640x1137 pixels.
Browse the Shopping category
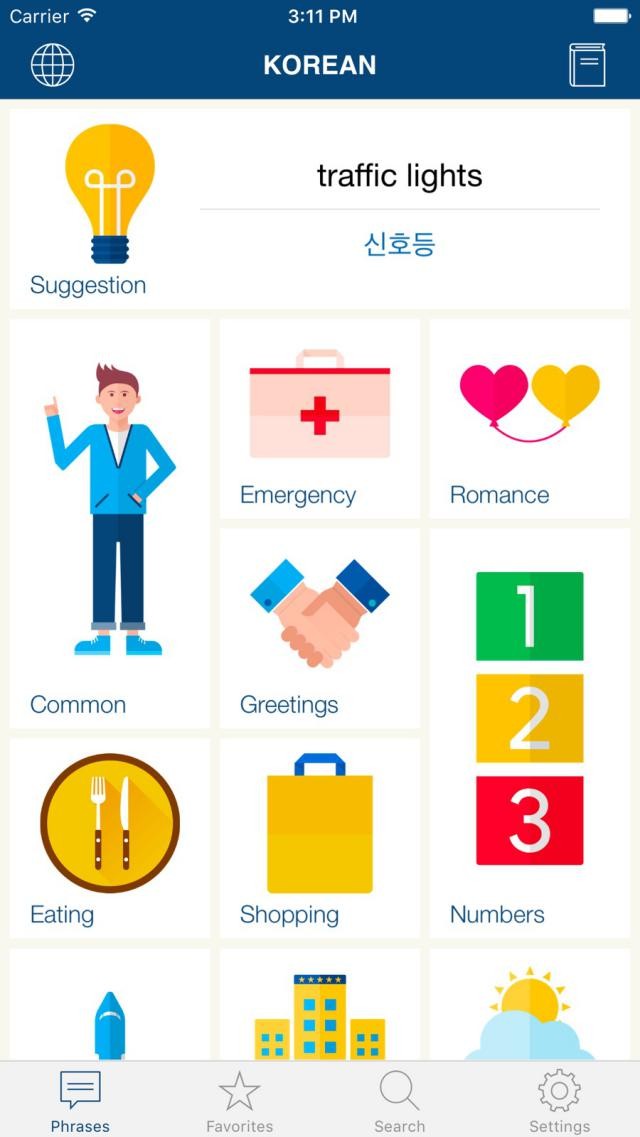(x=320, y=838)
